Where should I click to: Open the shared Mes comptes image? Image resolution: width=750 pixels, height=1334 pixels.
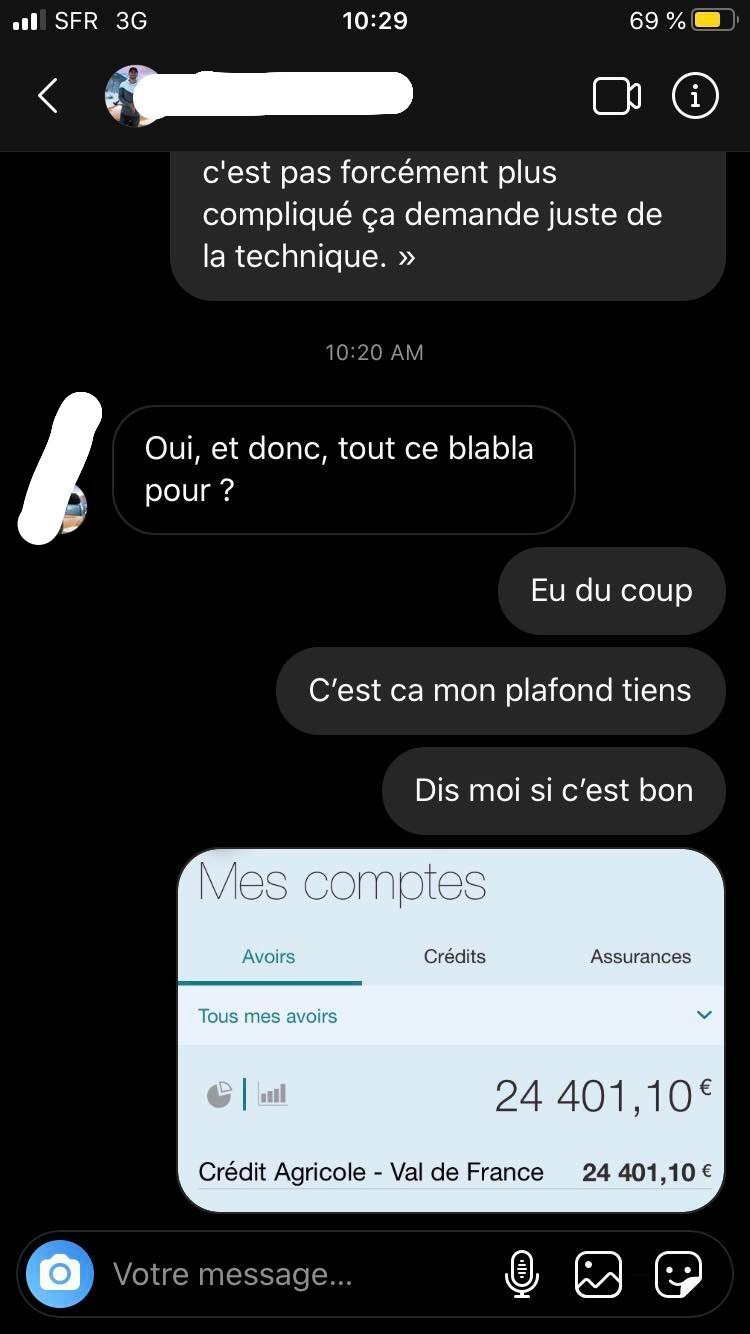coord(451,1030)
